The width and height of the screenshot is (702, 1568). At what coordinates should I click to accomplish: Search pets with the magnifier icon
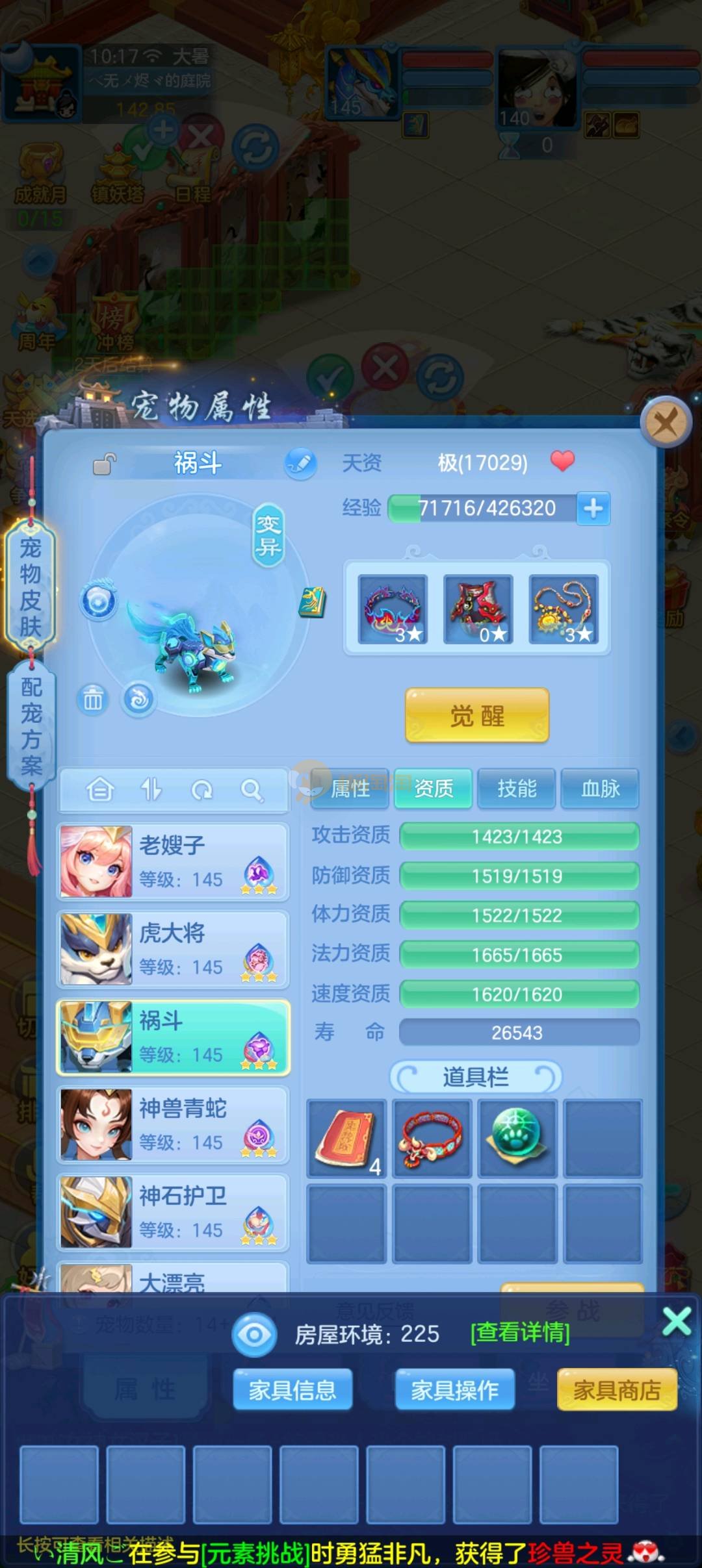point(252,790)
